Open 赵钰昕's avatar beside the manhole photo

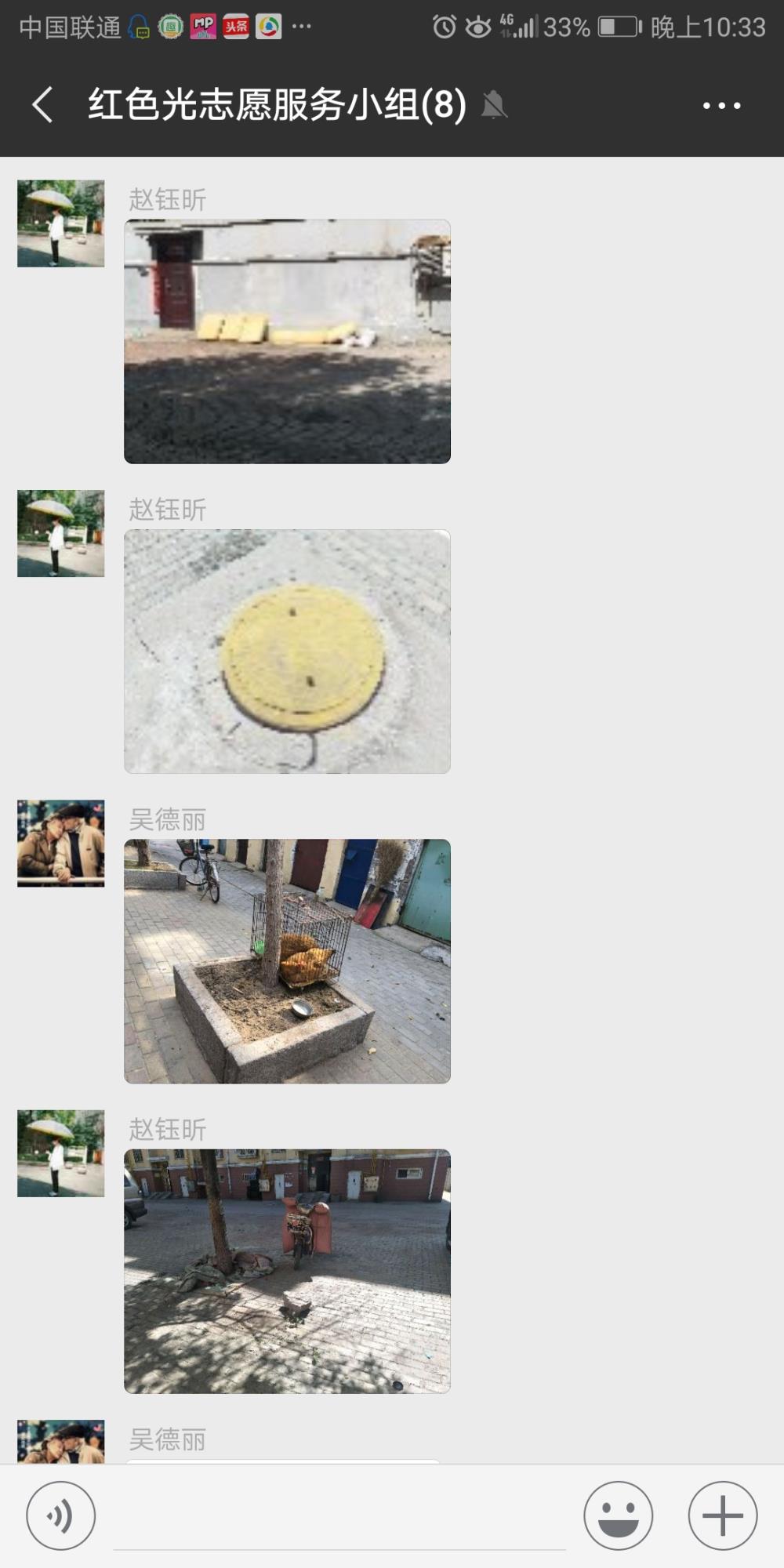[x=61, y=534]
